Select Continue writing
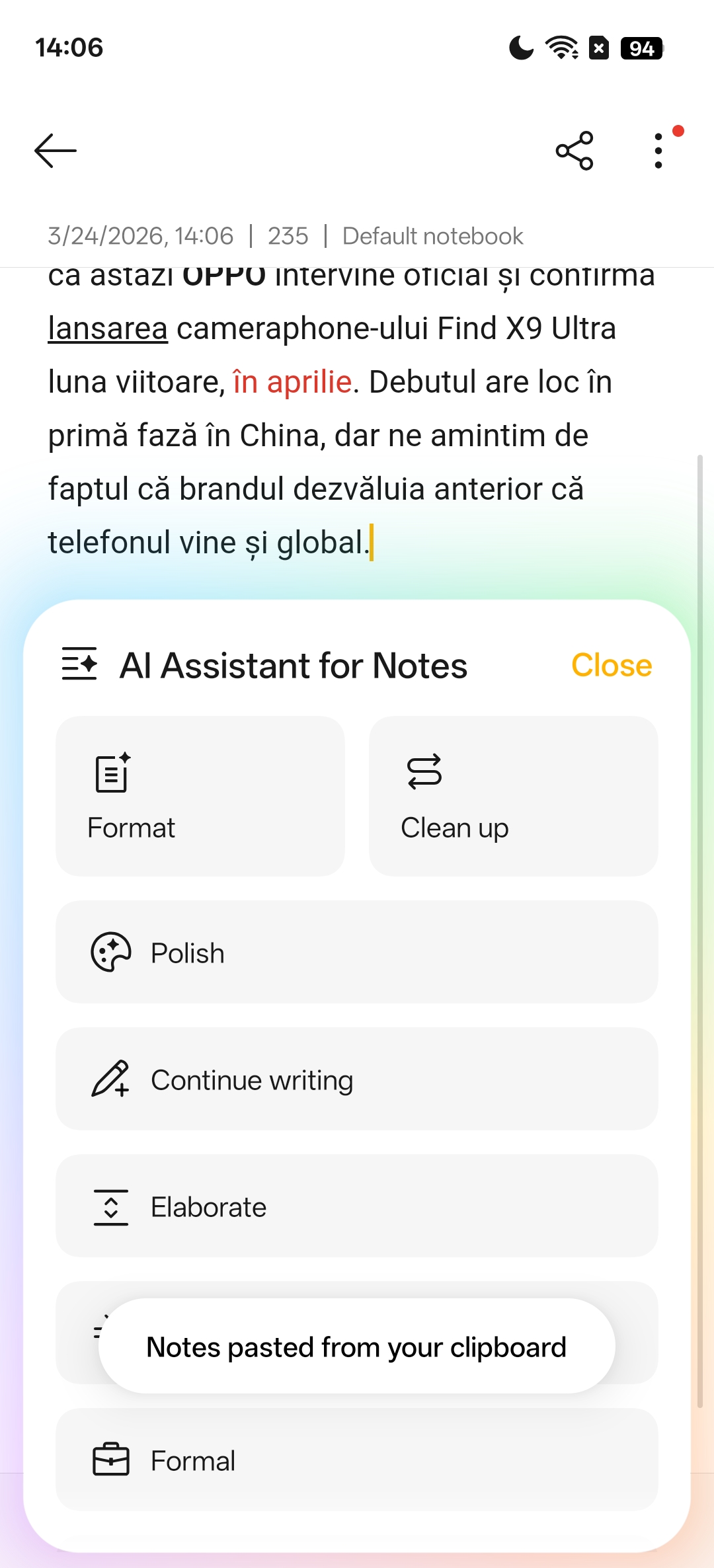This screenshot has width=714, height=1568. [x=356, y=1079]
